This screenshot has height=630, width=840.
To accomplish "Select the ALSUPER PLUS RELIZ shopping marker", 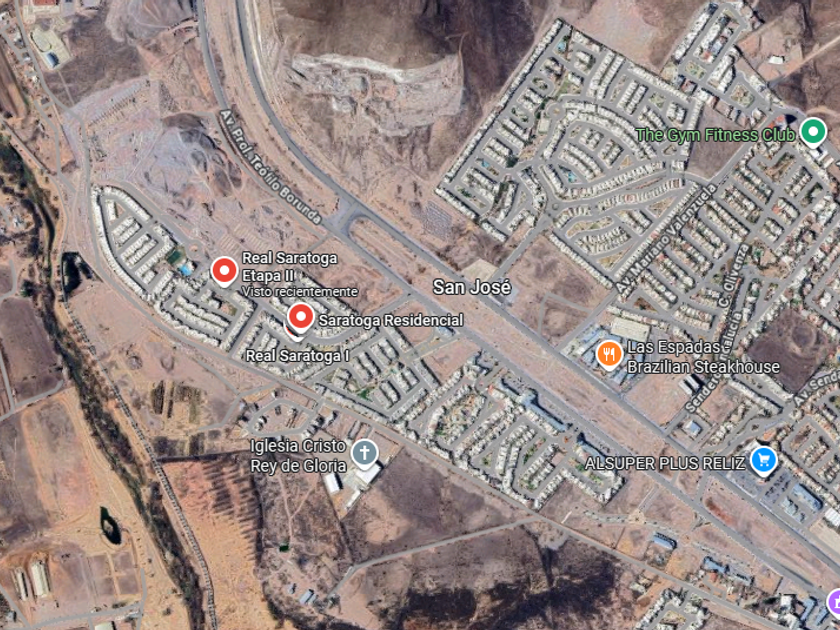I will coord(763,460).
